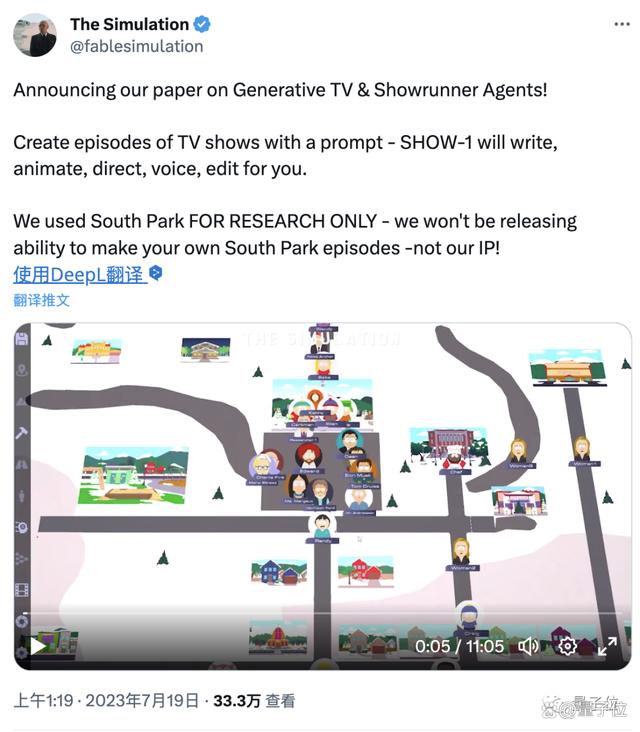The image size is (640, 732).
Task: Mute the video sound
Action: 528,646
